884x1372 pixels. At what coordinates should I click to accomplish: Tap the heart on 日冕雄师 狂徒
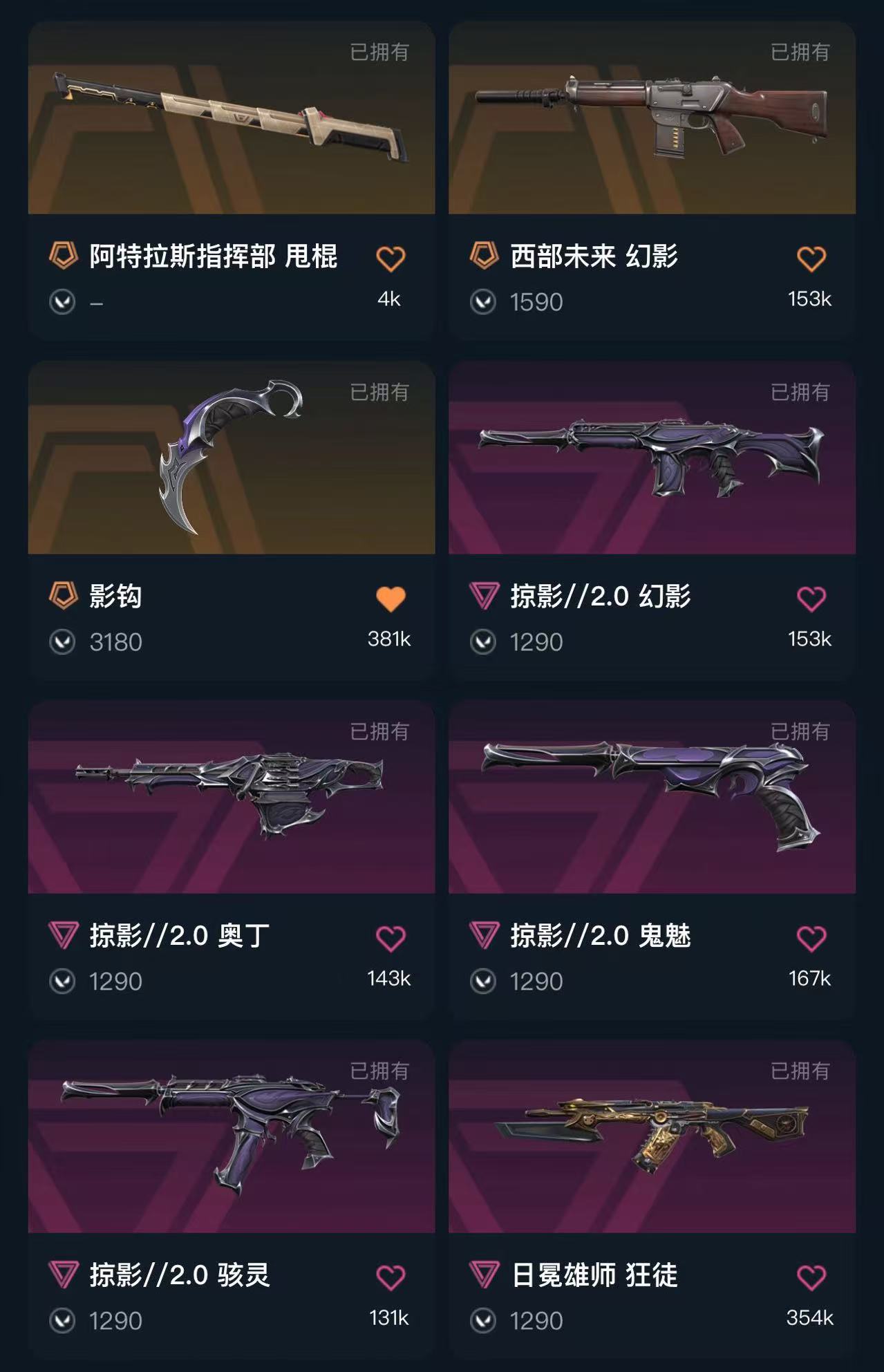coord(811,1278)
